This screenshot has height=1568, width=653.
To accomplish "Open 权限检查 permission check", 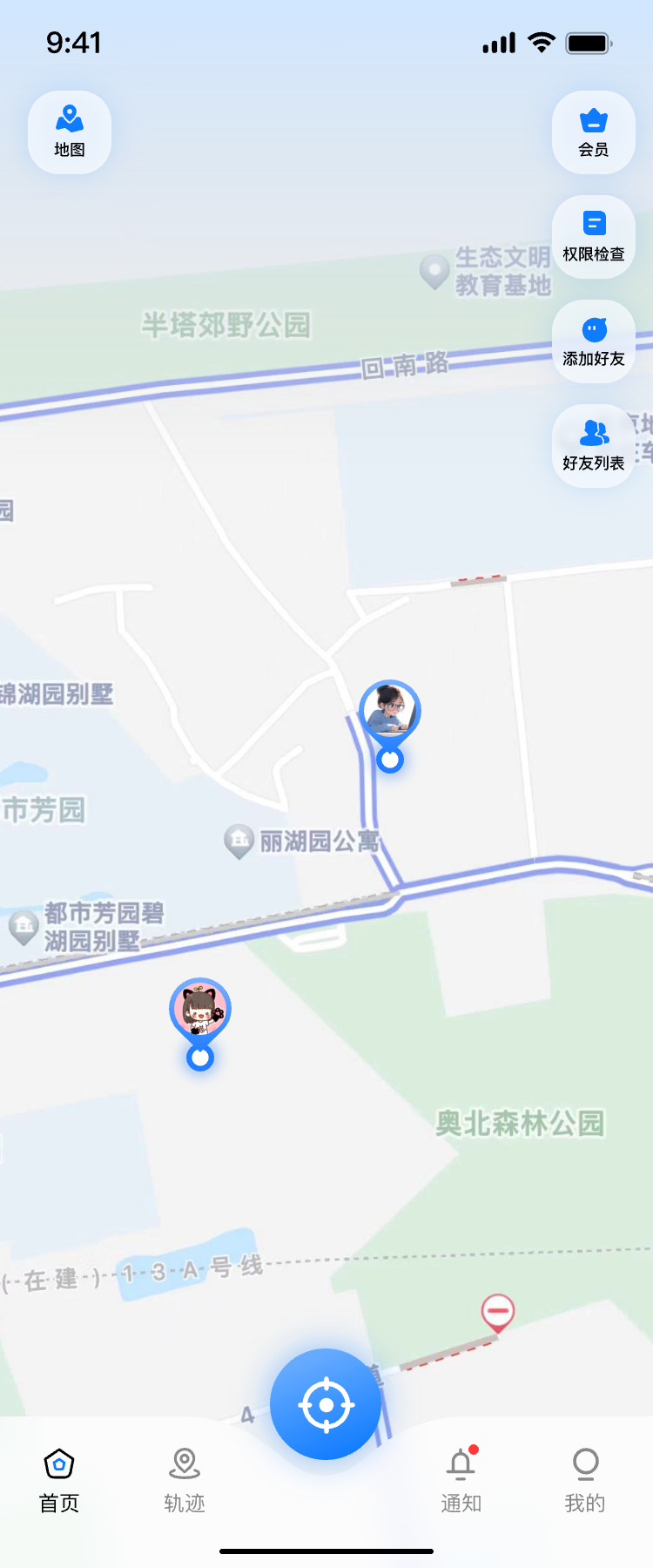I will coord(594,237).
